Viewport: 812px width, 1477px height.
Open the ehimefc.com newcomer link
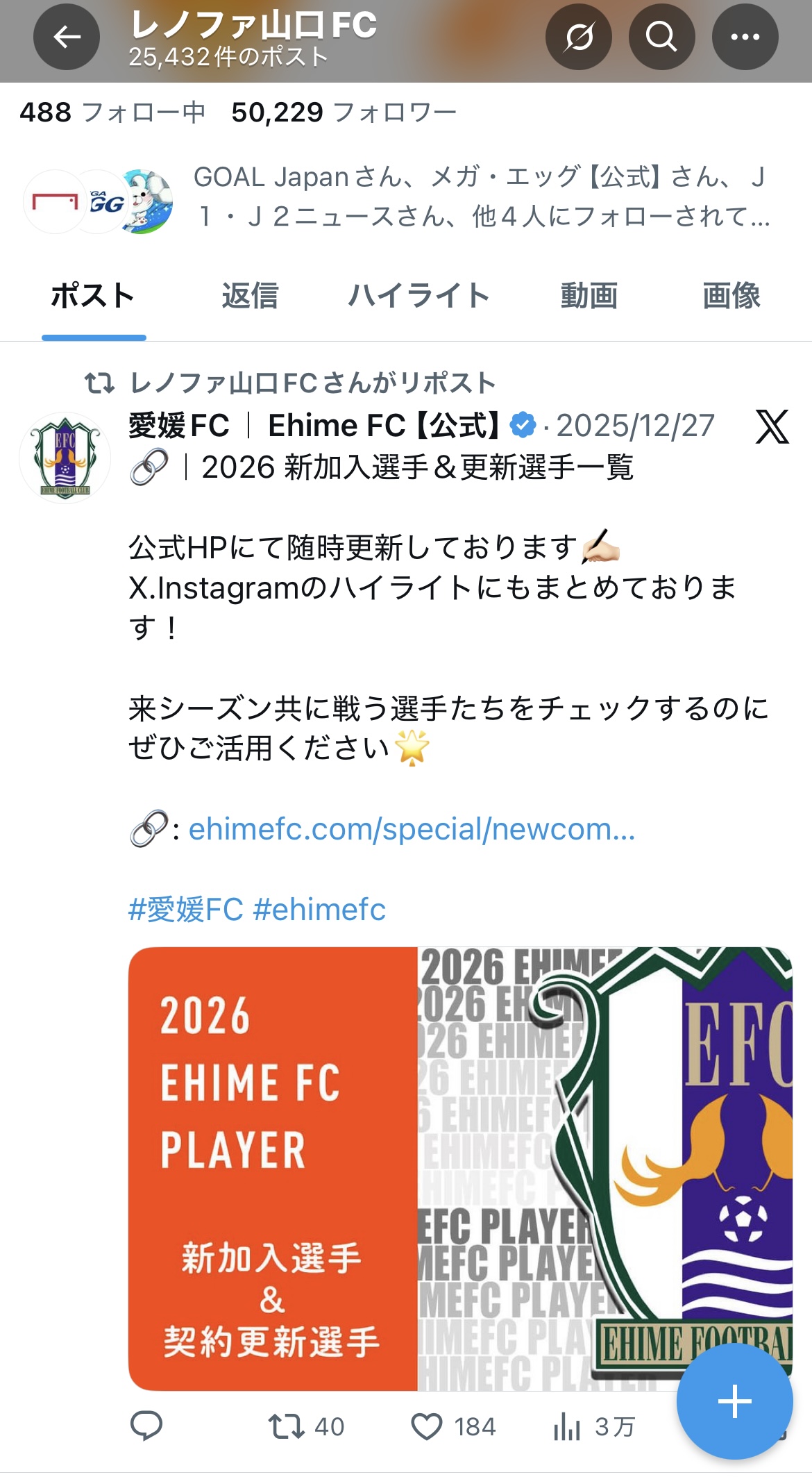[412, 829]
